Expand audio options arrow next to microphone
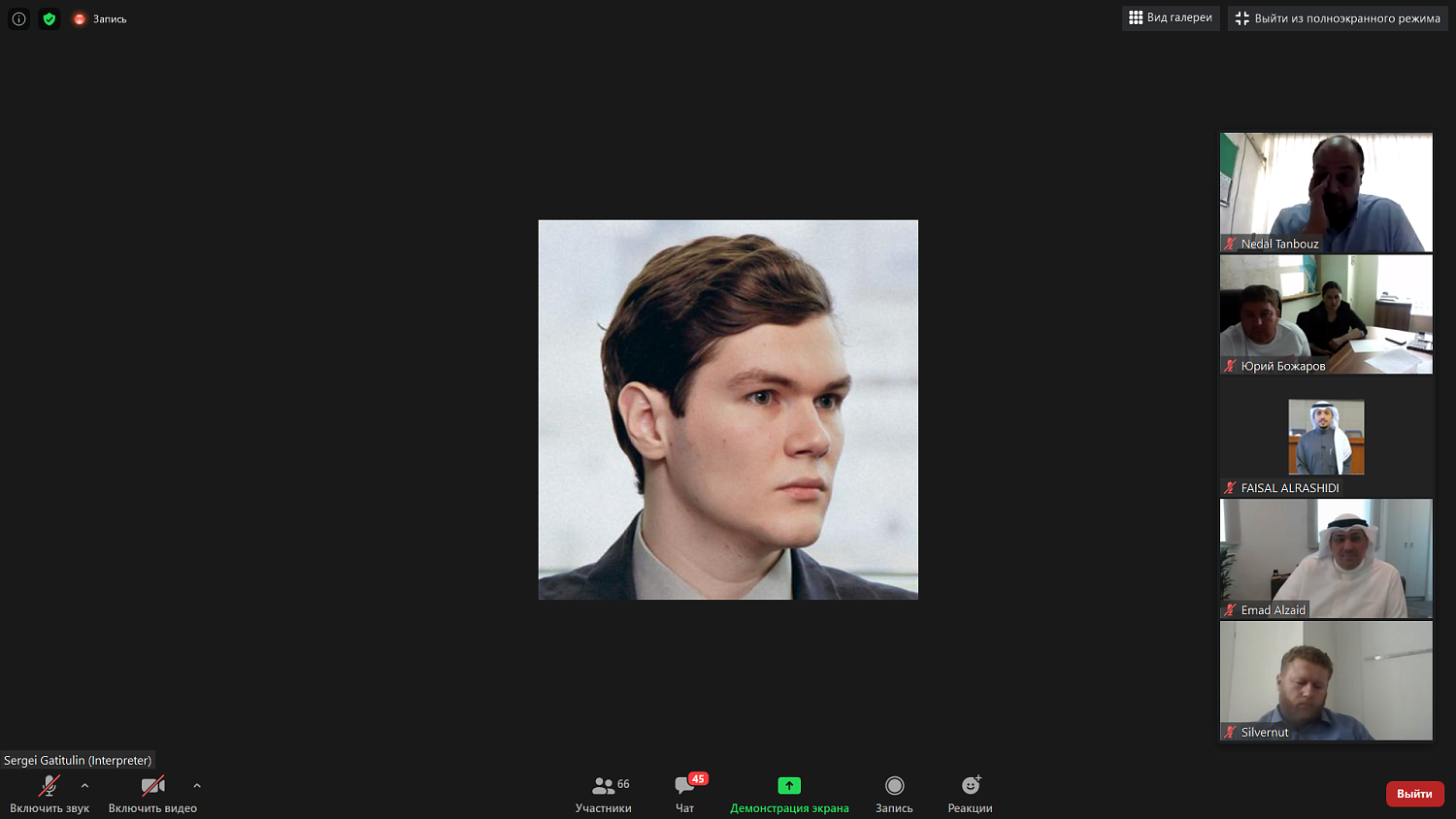The height and width of the screenshot is (819, 1456). click(85, 786)
